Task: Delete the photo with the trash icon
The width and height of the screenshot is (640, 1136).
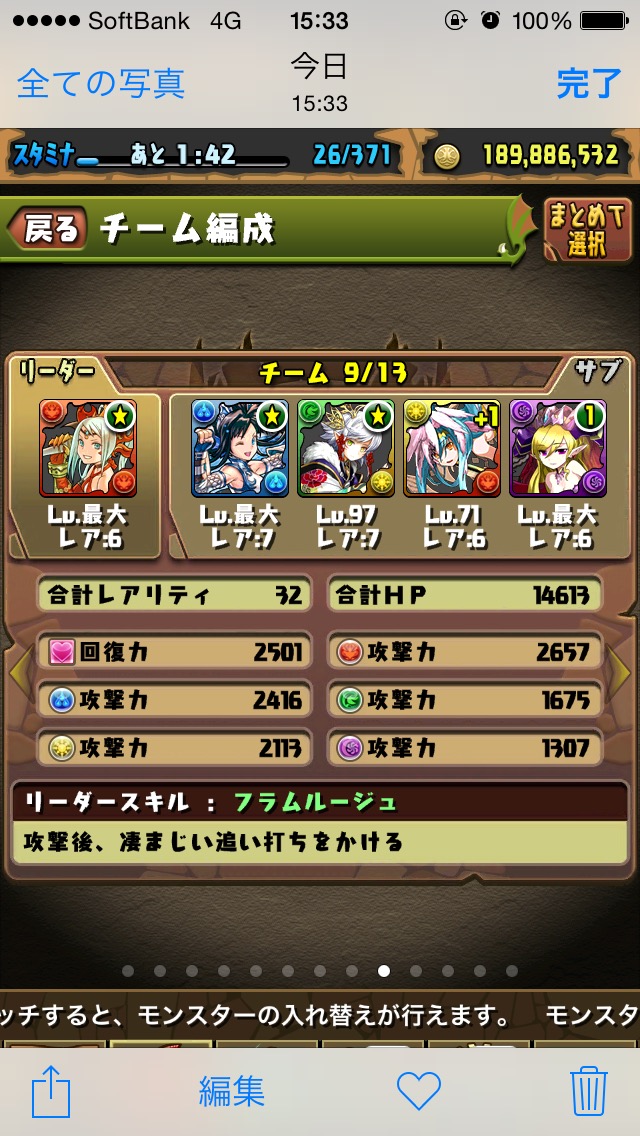Action: click(589, 1090)
